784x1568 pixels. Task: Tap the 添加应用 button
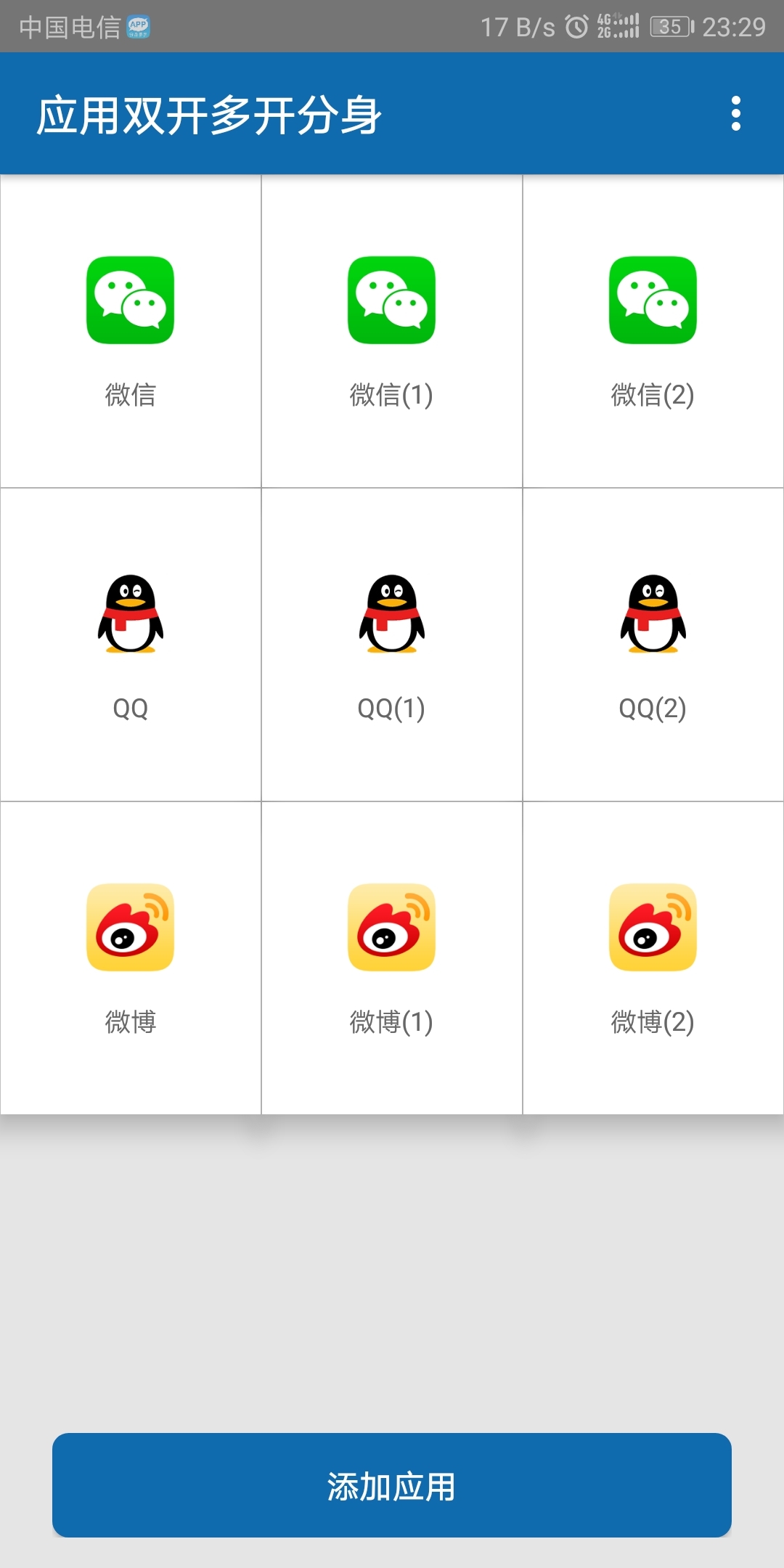click(392, 1485)
